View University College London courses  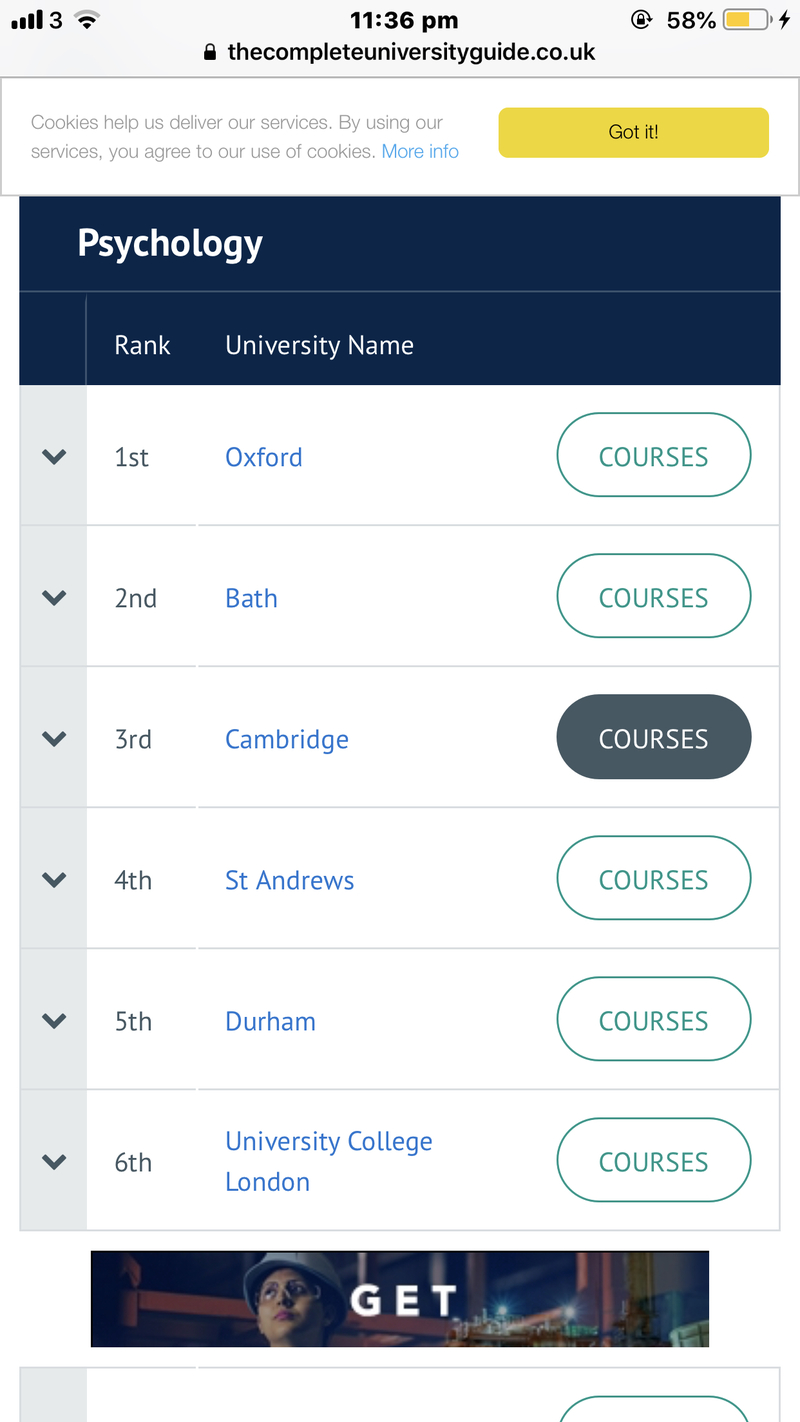[x=653, y=1160]
